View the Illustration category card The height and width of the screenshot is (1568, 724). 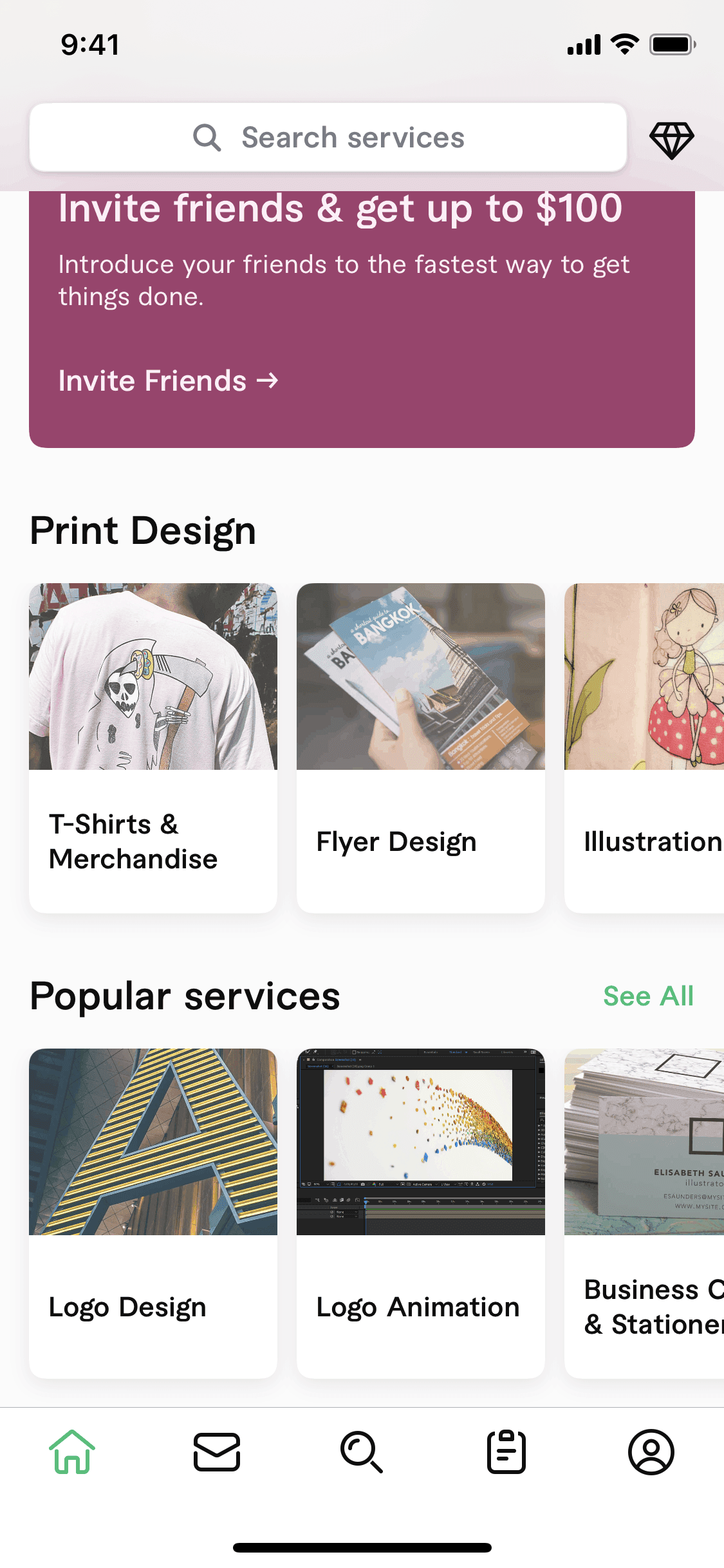pyautogui.click(x=644, y=747)
